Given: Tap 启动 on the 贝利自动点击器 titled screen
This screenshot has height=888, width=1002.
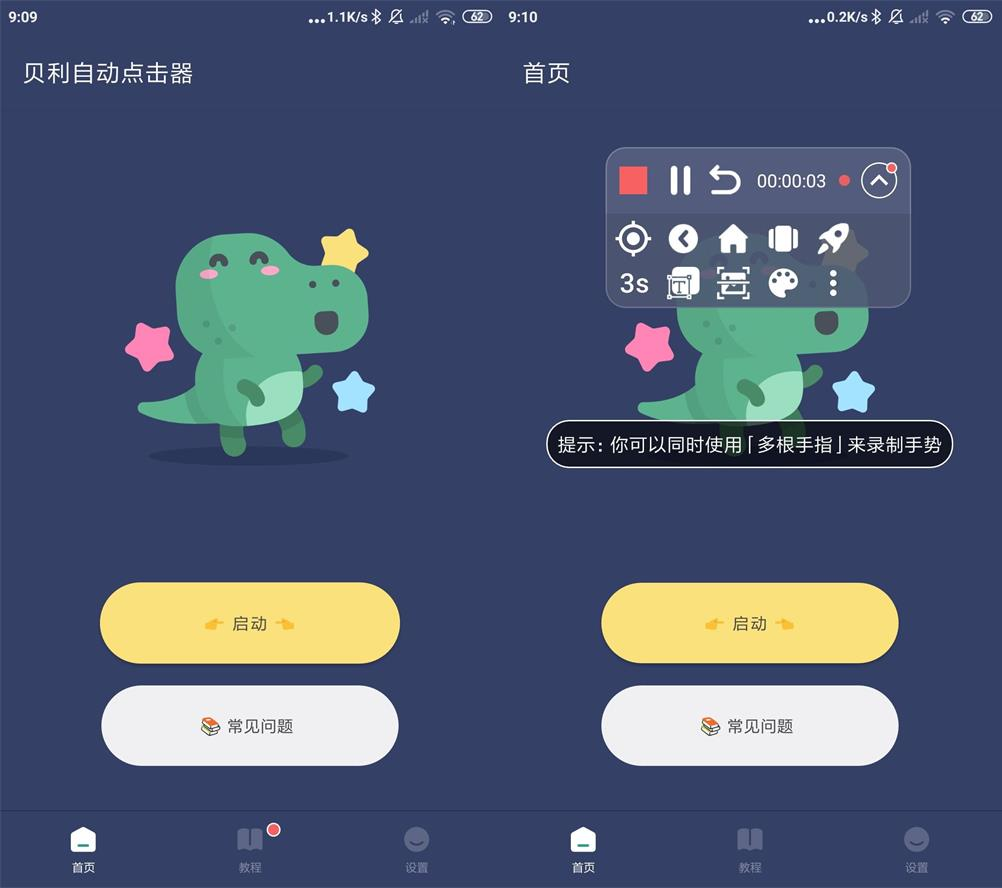Looking at the screenshot, I should (250, 624).
